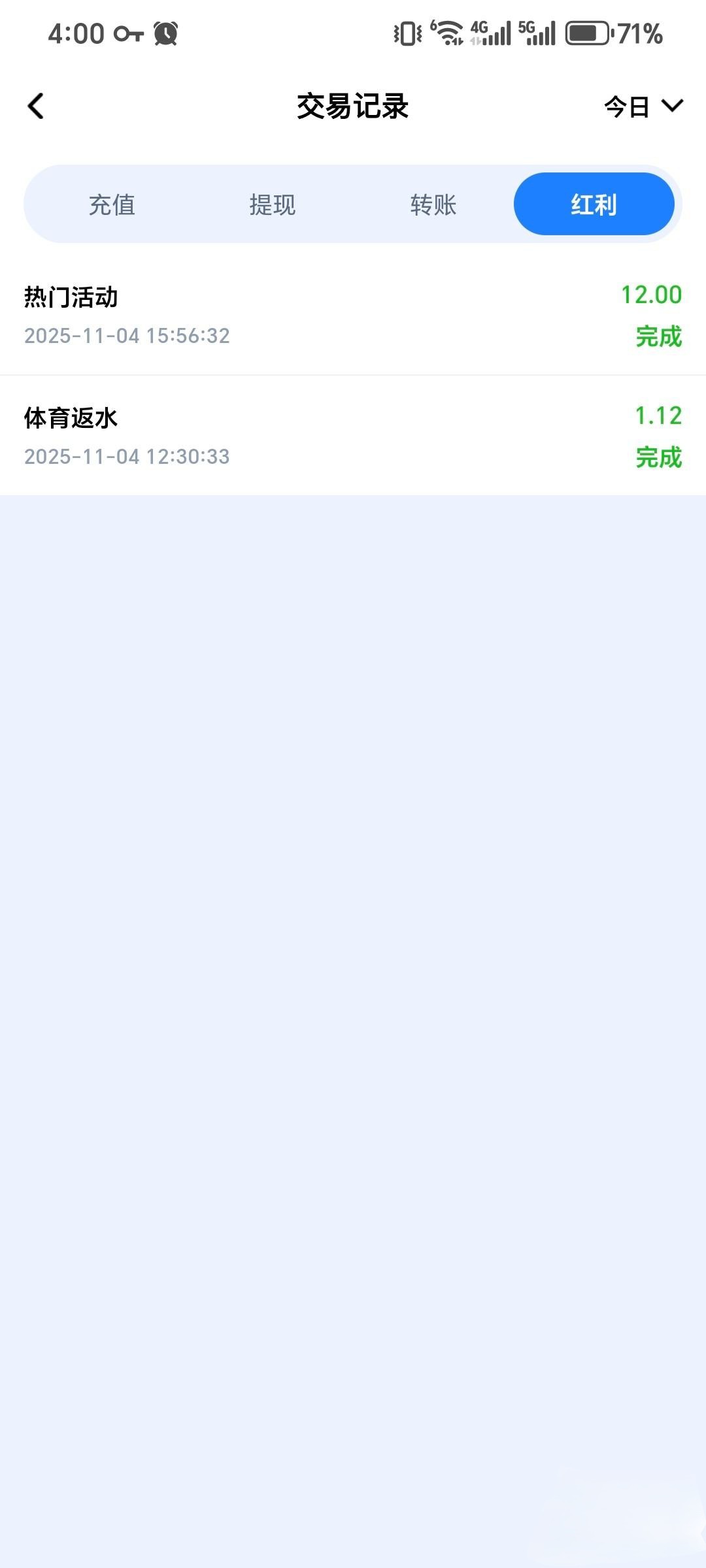Select the 红利 tab
This screenshot has width=706, height=1568.
[x=594, y=204]
